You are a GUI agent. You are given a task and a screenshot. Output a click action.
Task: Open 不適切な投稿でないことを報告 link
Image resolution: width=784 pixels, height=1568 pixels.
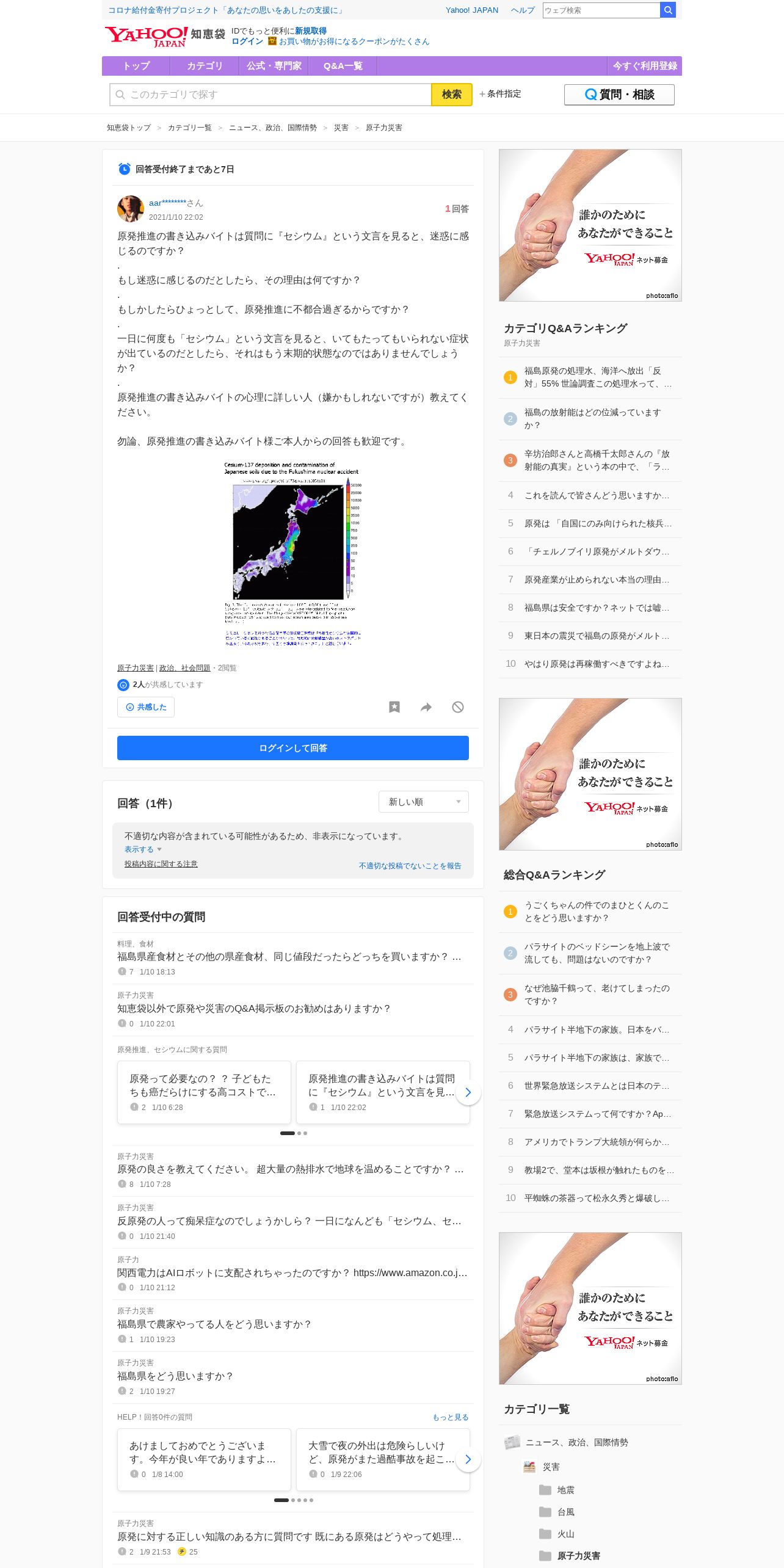[x=410, y=866]
